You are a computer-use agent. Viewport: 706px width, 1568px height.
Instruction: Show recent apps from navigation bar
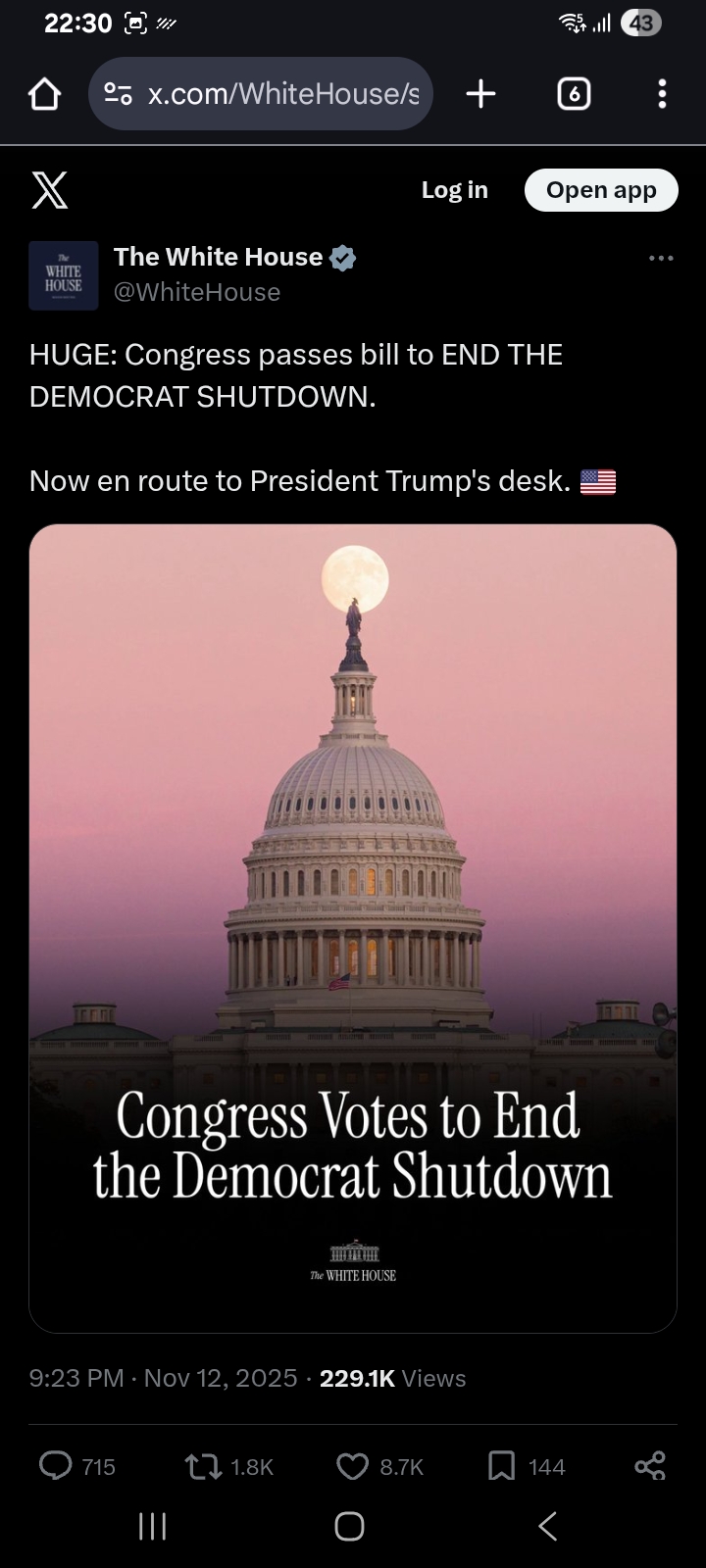152,1526
